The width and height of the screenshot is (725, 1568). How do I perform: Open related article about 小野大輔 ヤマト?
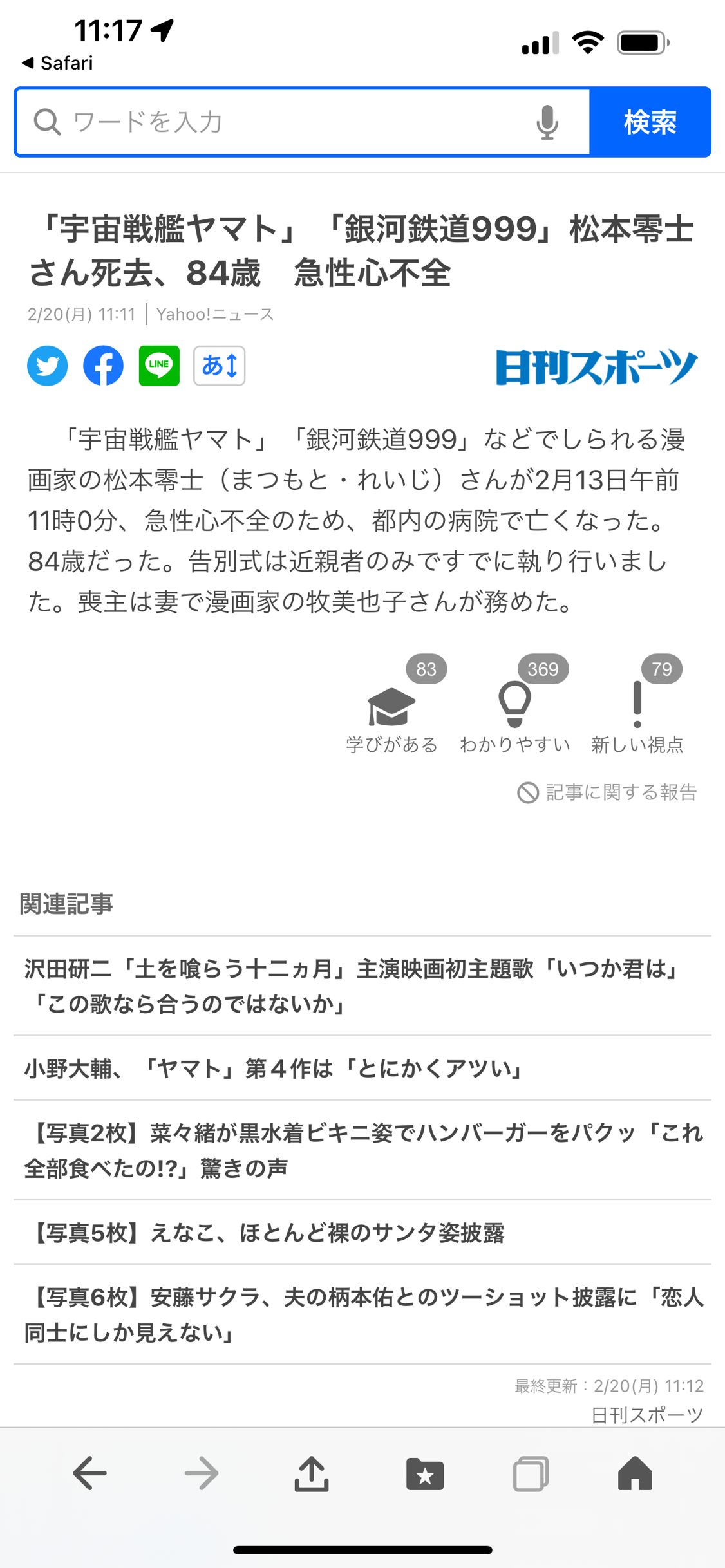(x=274, y=1068)
